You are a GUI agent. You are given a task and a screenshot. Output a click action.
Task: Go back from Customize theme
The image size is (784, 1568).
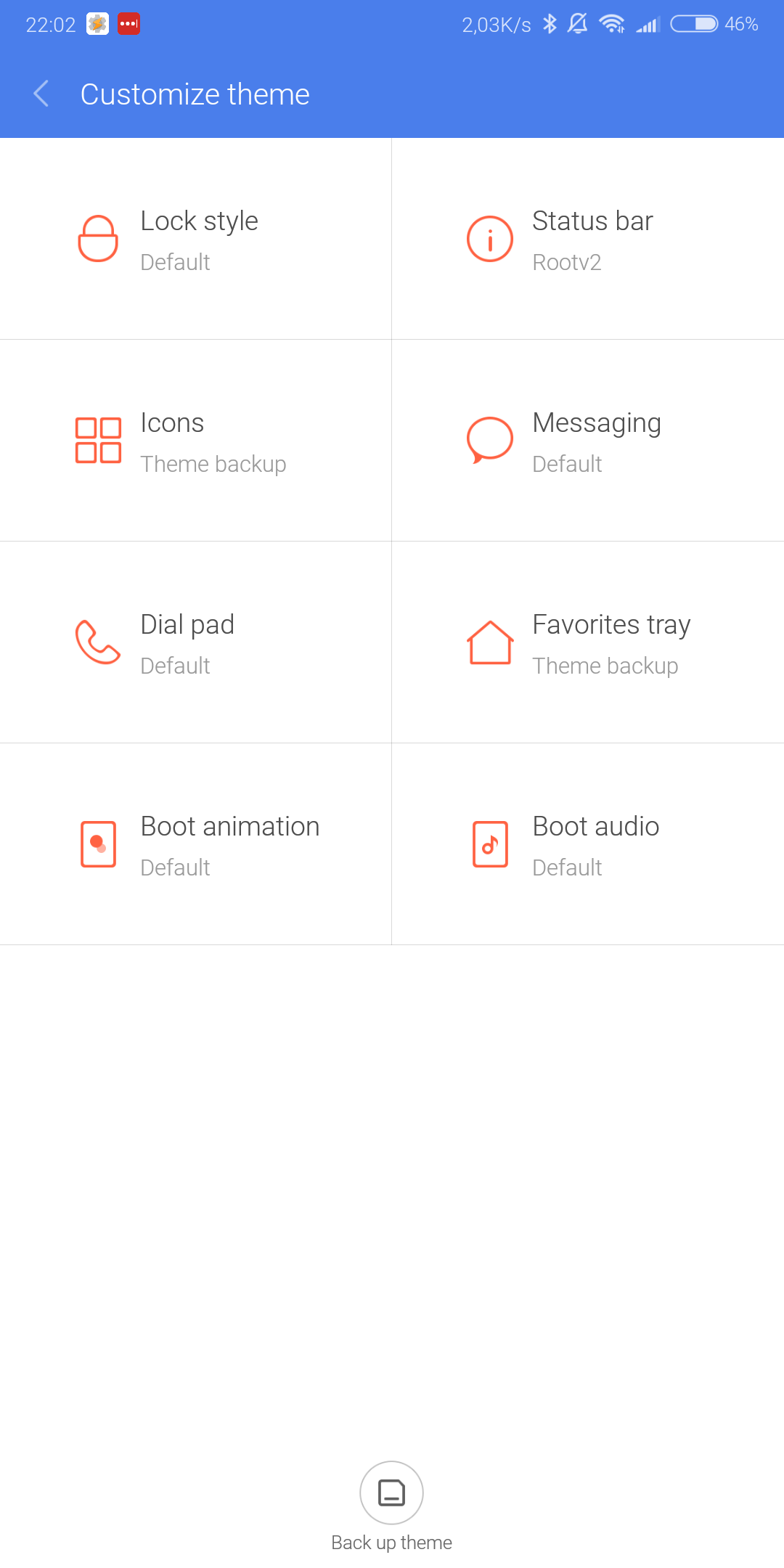[41, 94]
